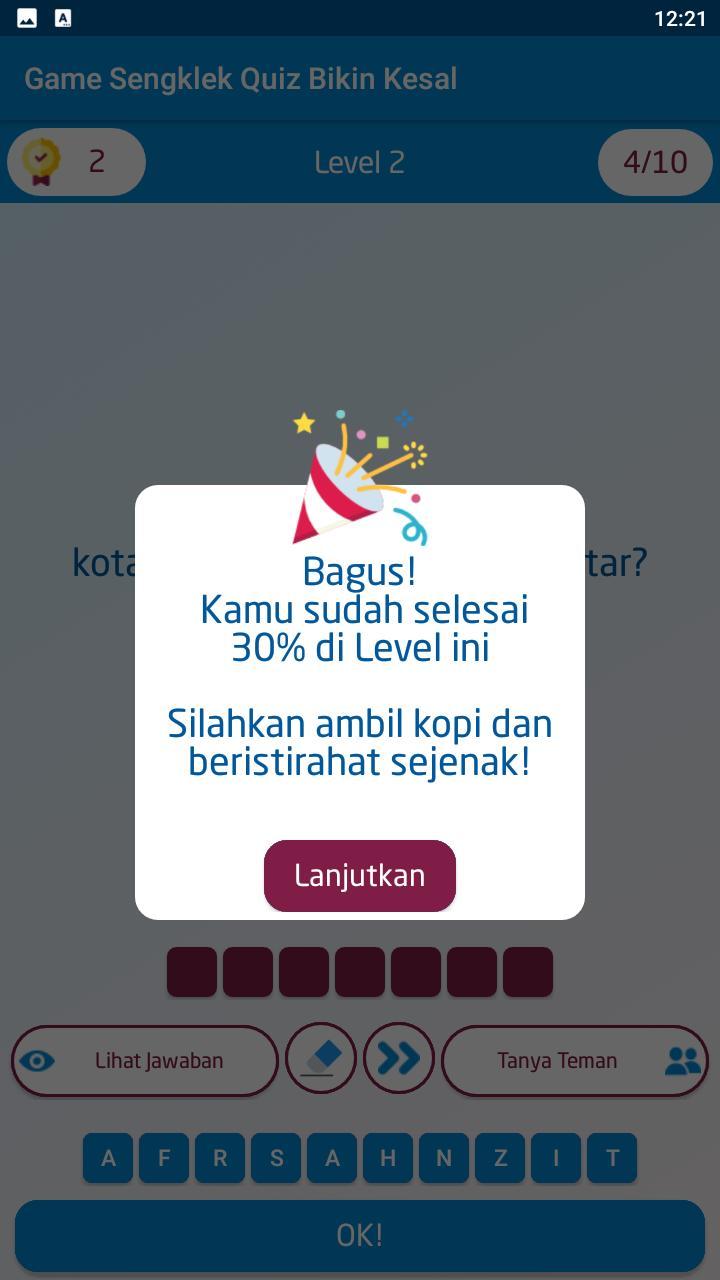The height and width of the screenshot is (1280, 720).
Task: Tap the keyboard notification icon at top left
Action: (63, 17)
